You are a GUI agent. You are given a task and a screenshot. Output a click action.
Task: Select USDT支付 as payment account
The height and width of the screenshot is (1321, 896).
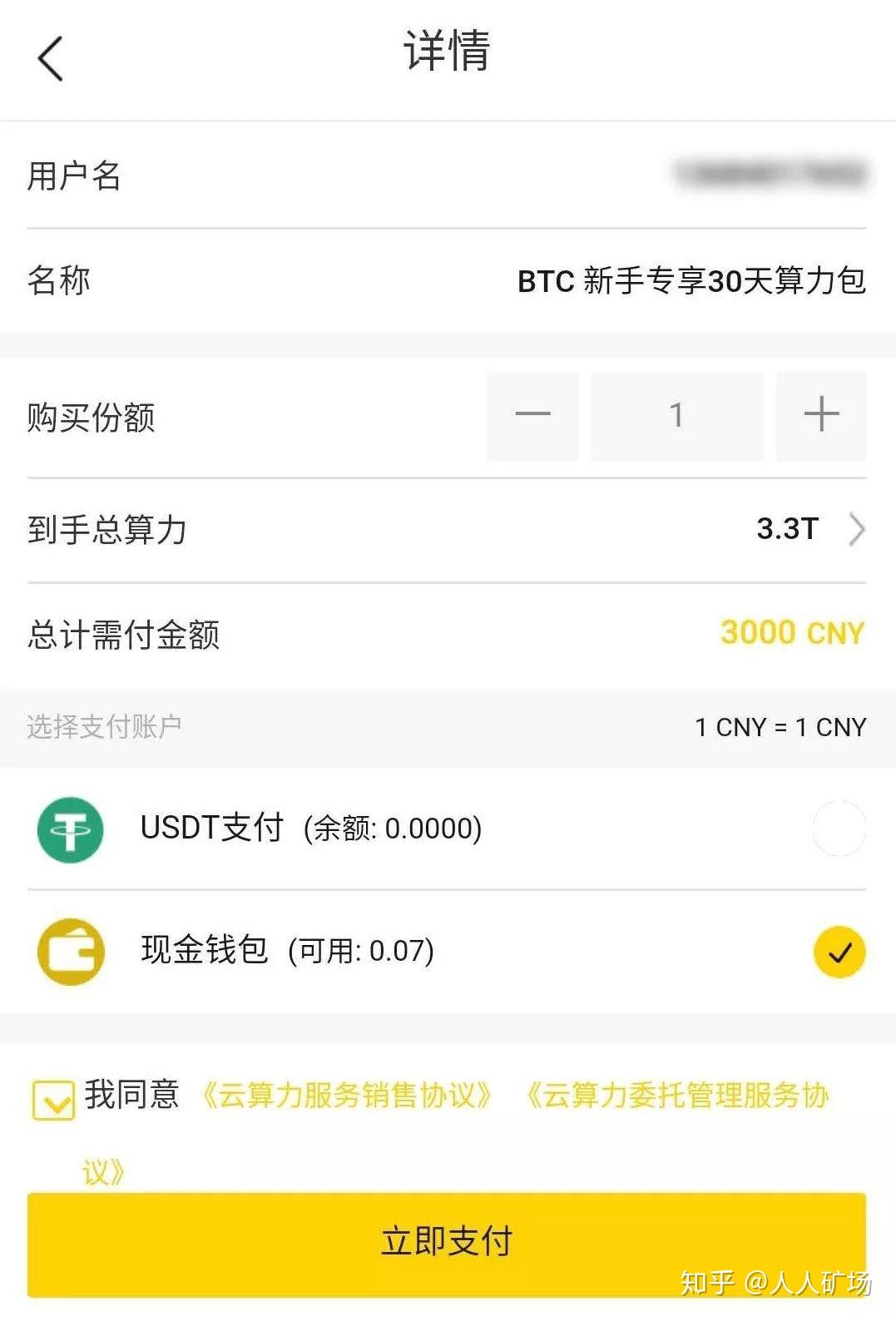click(839, 829)
